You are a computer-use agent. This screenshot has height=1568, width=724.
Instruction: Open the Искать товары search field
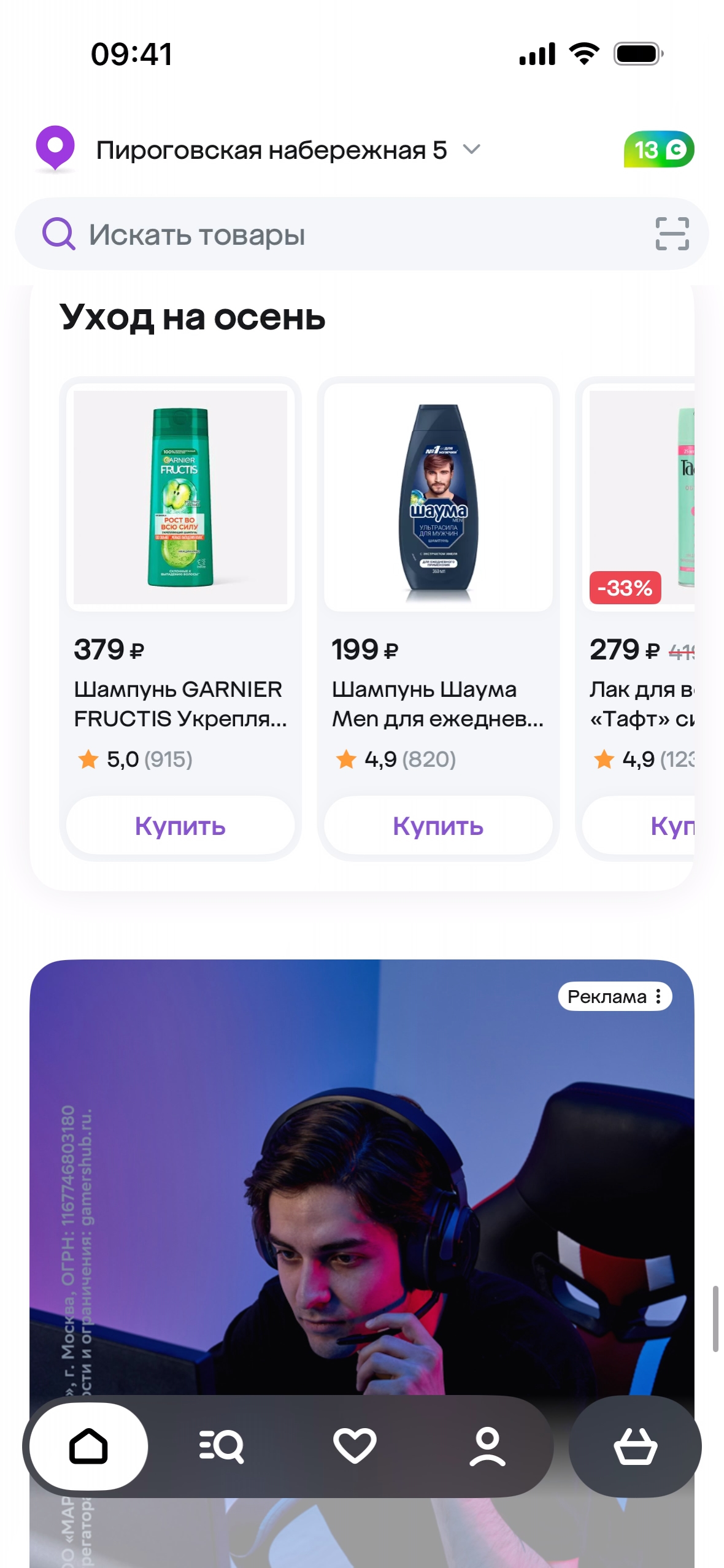pos(344,234)
